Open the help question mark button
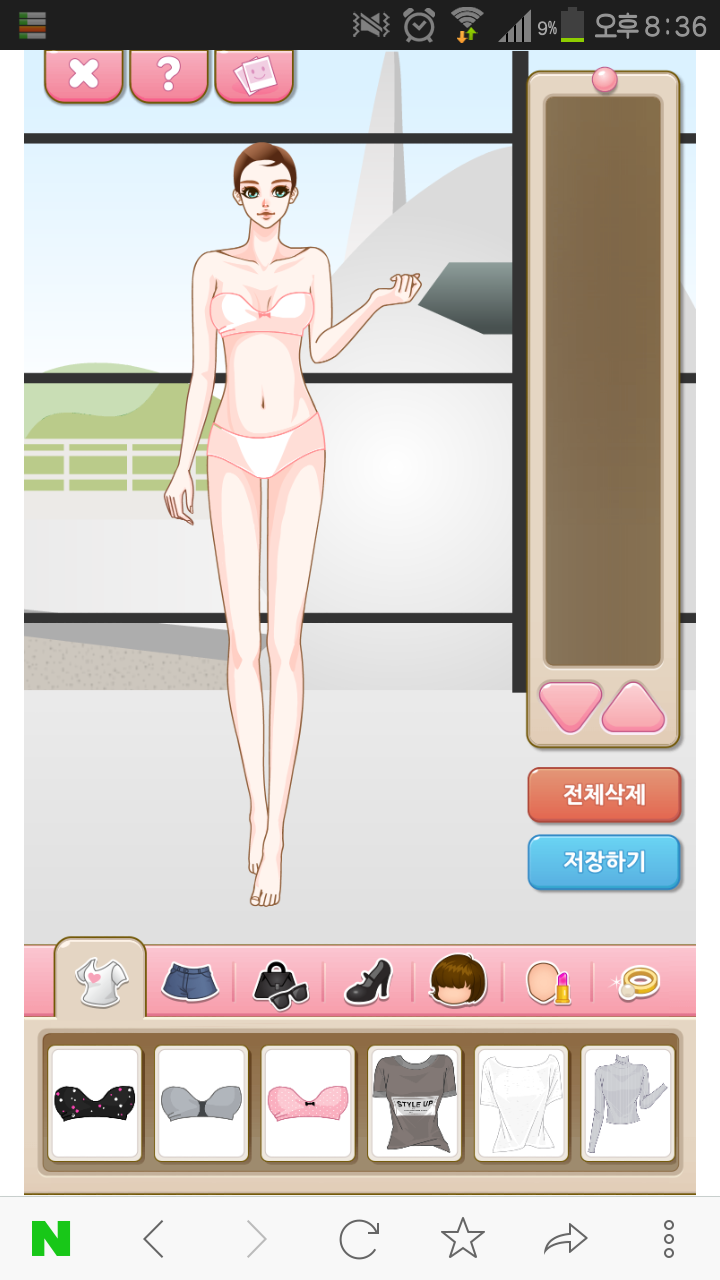720x1280 pixels. (169, 74)
